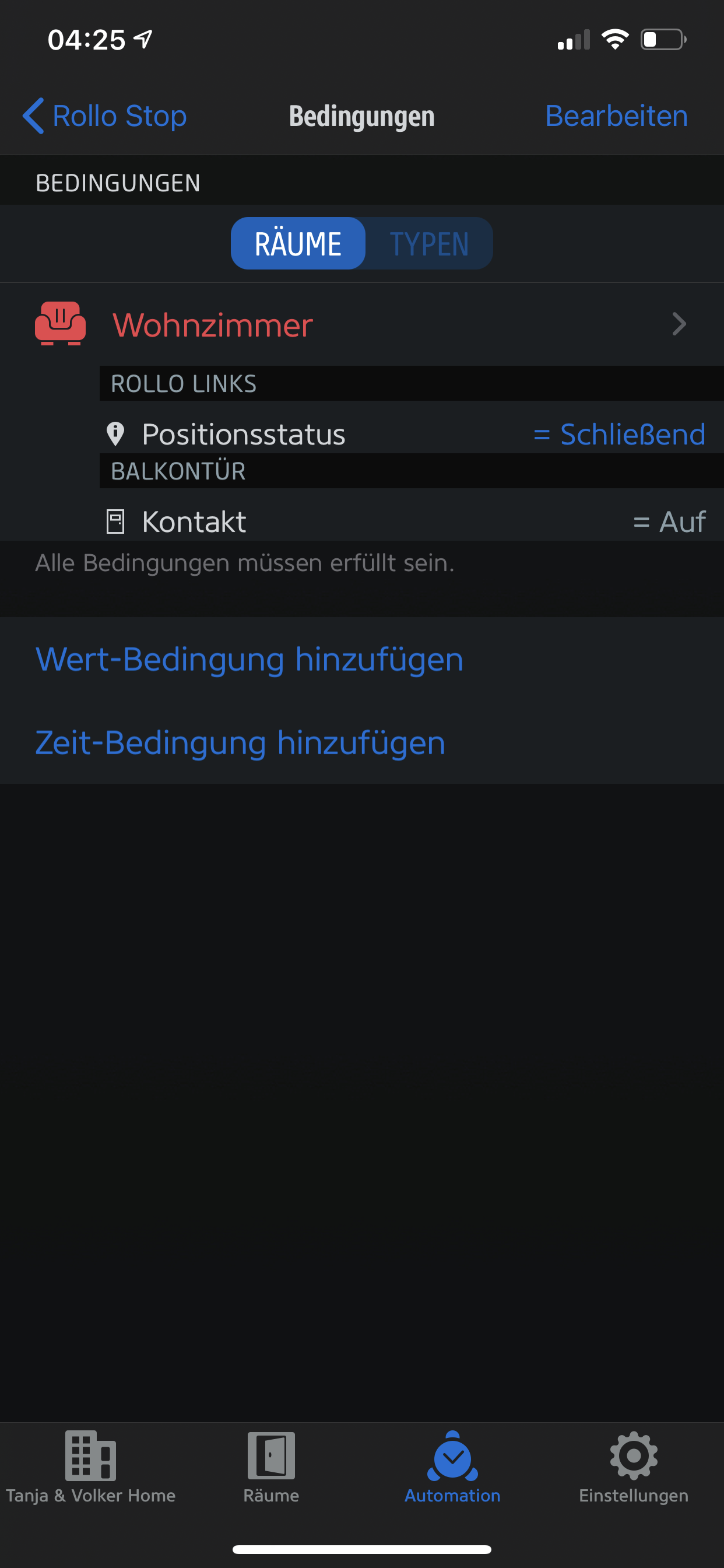Add a value condition via Wert-Bedingung hinzufügen
This screenshot has width=724, height=1568.
(x=249, y=659)
